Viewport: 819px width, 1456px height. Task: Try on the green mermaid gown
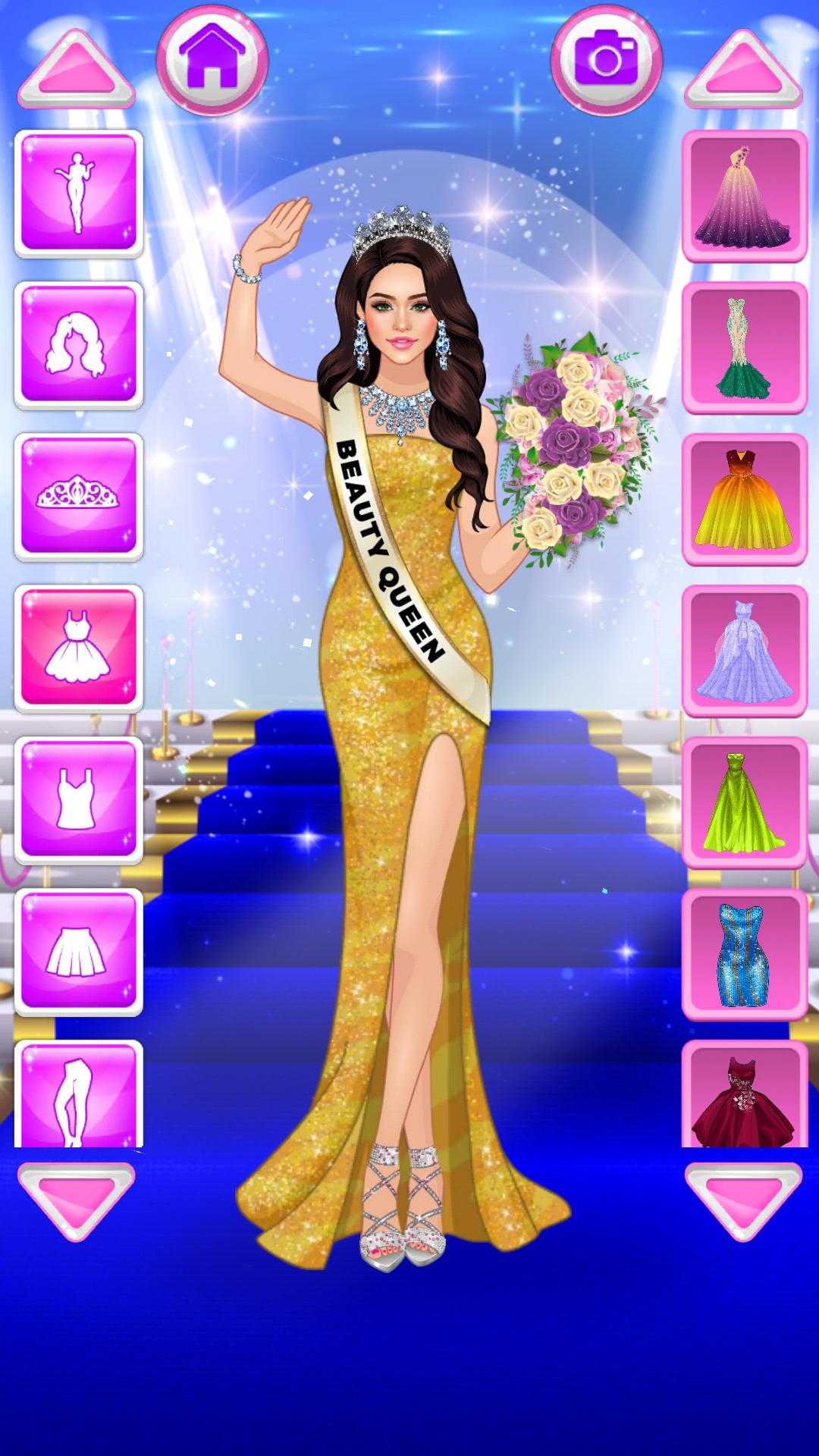[x=745, y=347]
